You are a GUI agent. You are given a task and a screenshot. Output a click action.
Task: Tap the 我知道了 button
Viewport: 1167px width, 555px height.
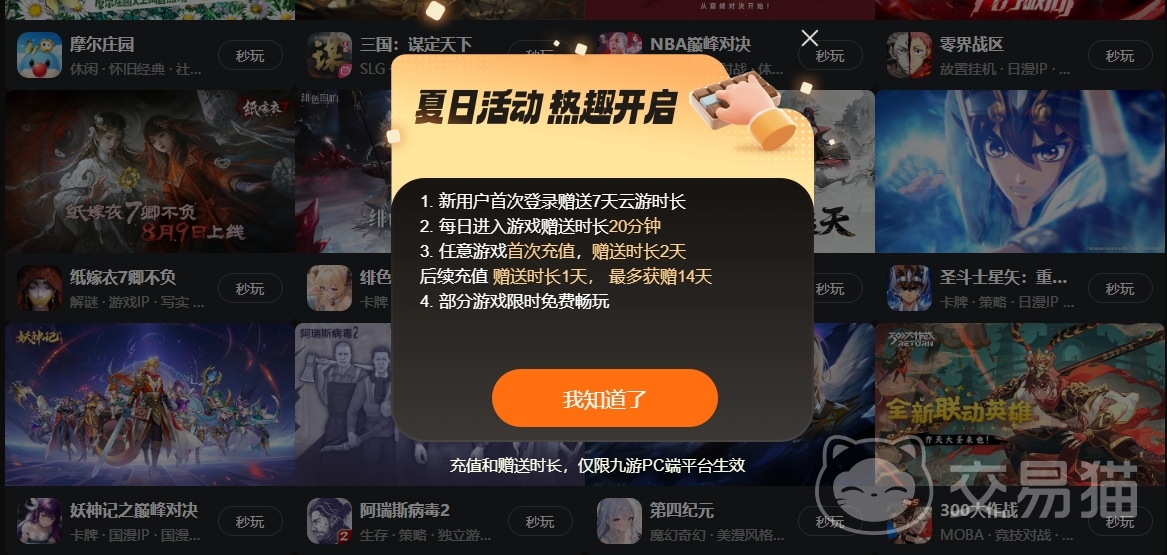pyautogui.click(x=604, y=399)
